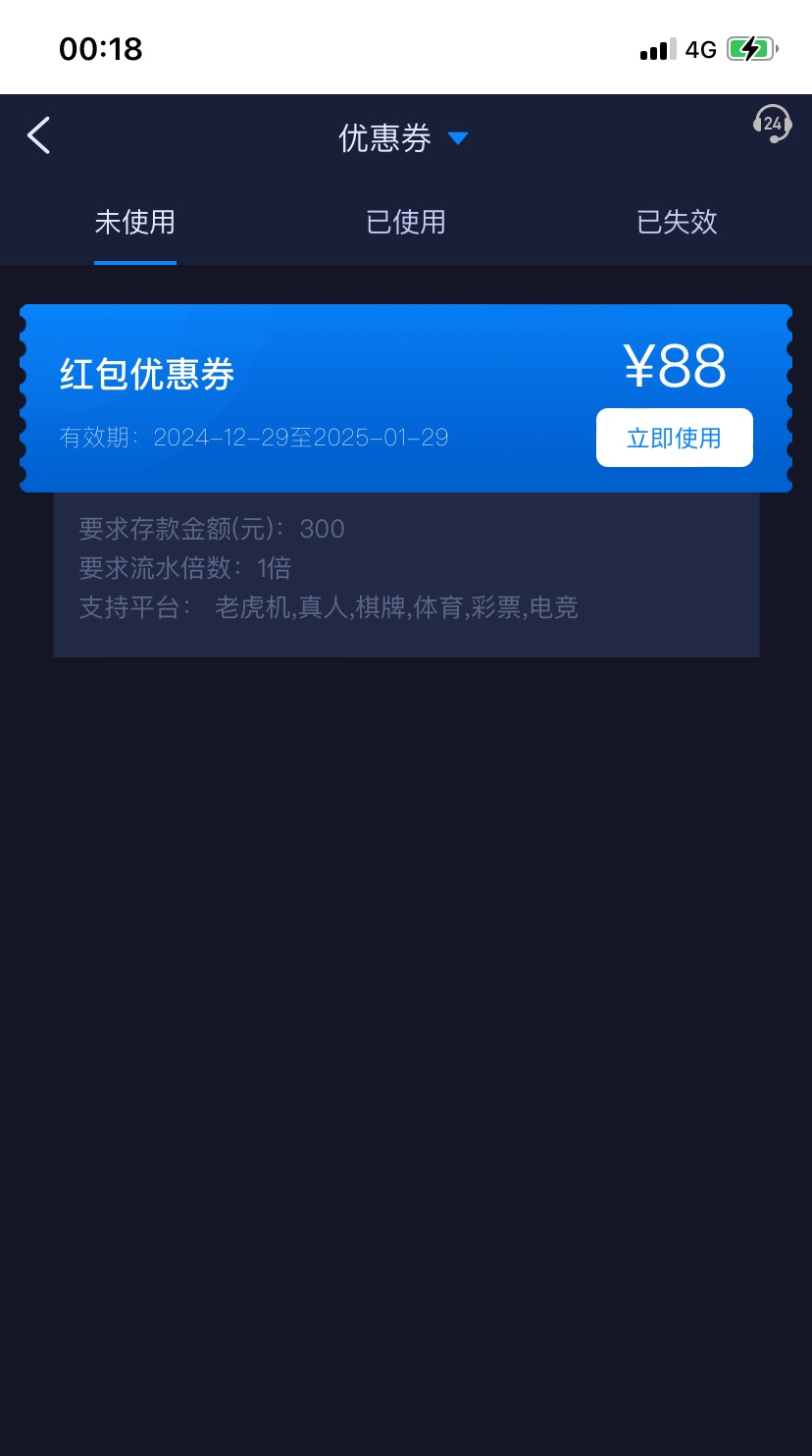812x1456 pixels.
Task: Open the 红包优惠券 coupon card
Action: coord(294,397)
